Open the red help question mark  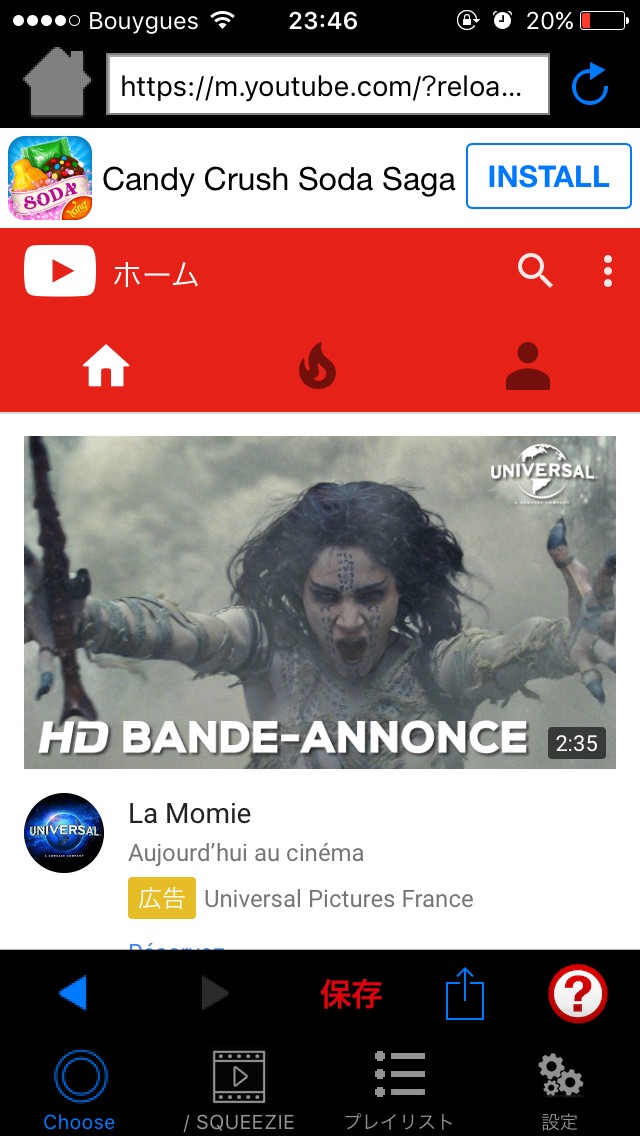coord(577,994)
